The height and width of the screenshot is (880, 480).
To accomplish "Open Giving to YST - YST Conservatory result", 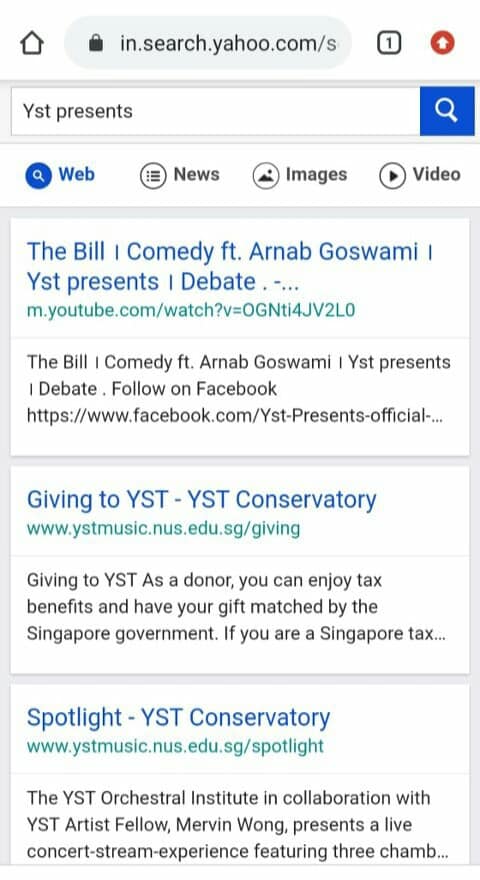I will point(202,499).
